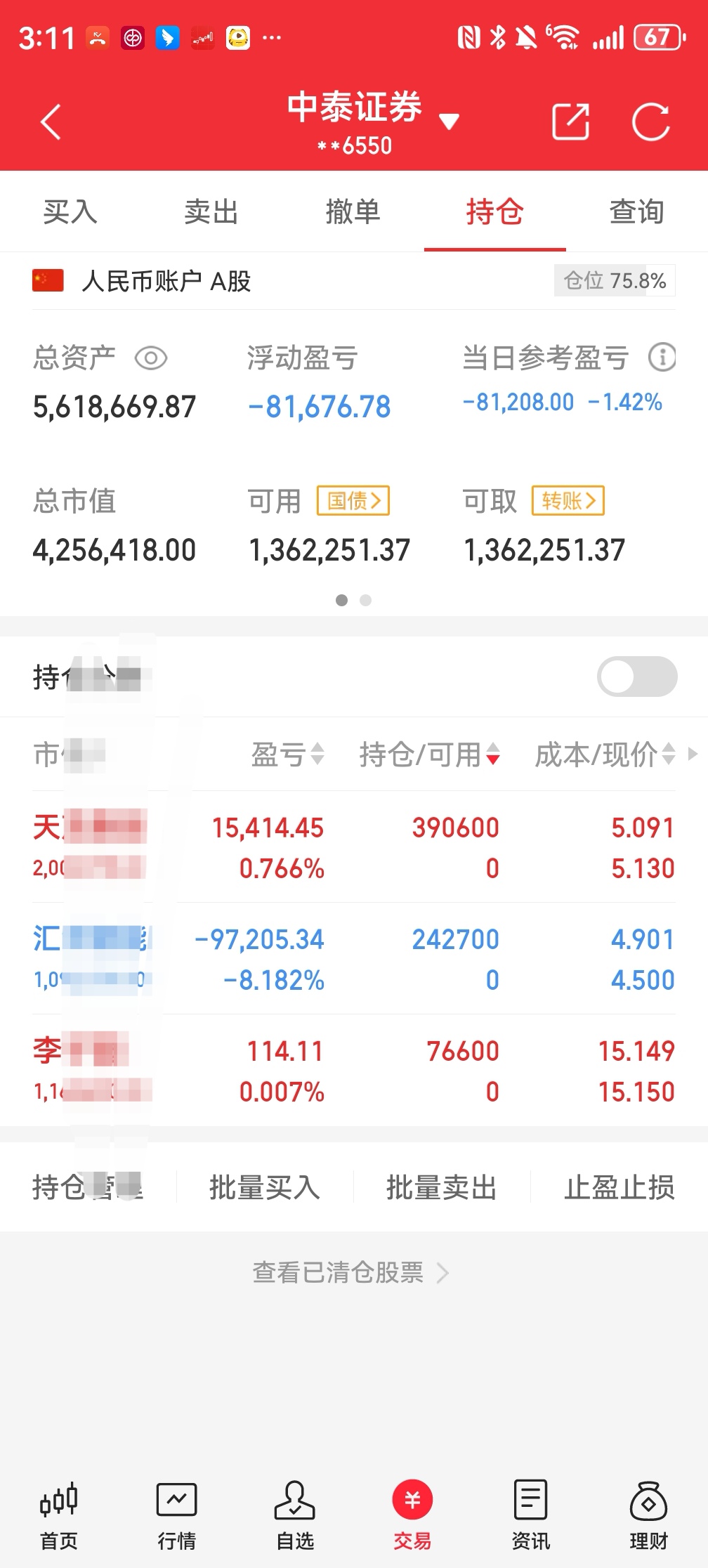Open the account dropdown beside 中泰证券

tap(450, 119)
